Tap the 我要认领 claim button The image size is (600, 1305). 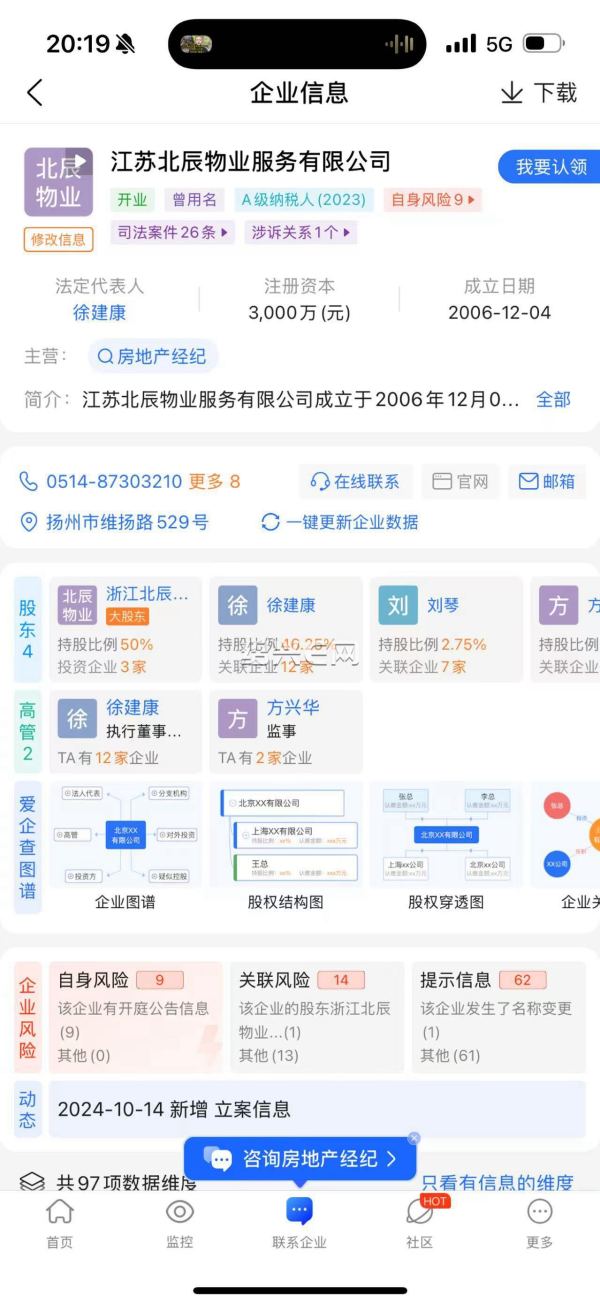(551, 167)
